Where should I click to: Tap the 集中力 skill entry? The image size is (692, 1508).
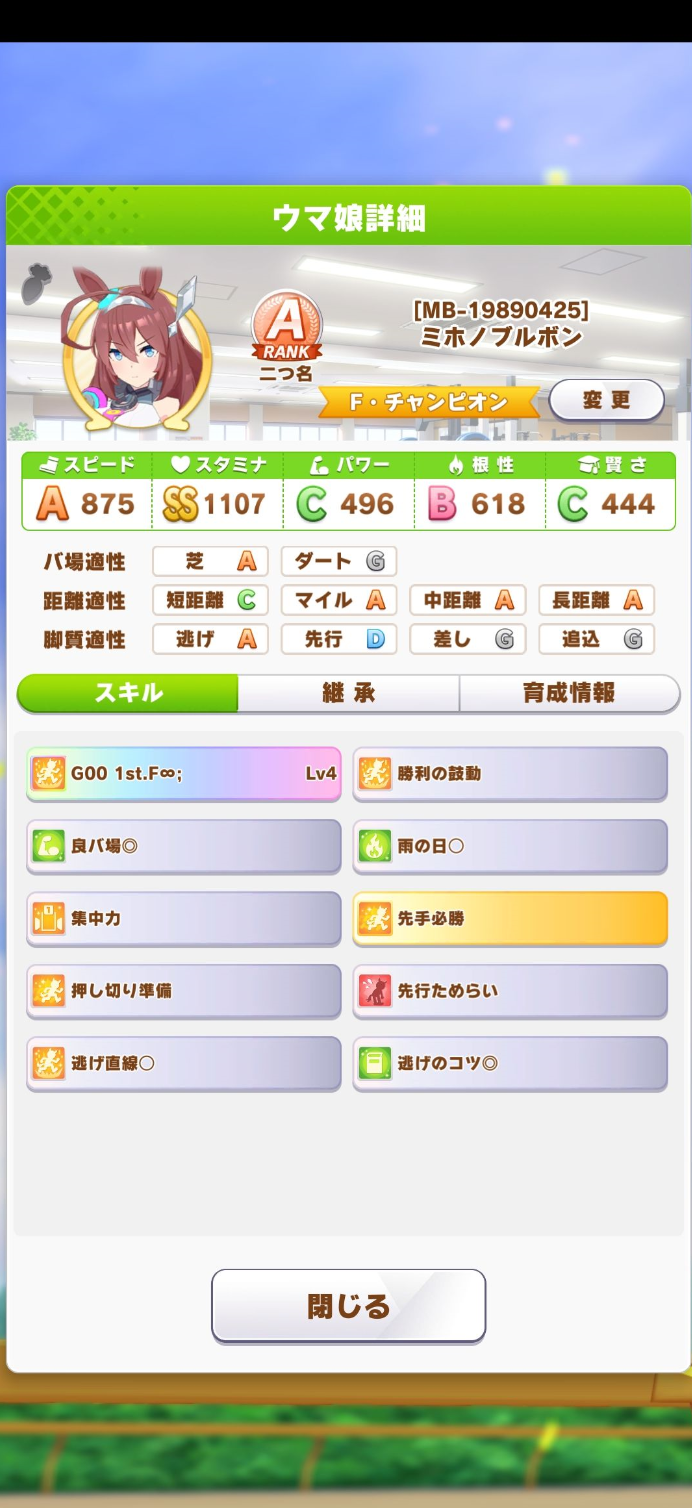pyautogui.click(x=184, y=918)
